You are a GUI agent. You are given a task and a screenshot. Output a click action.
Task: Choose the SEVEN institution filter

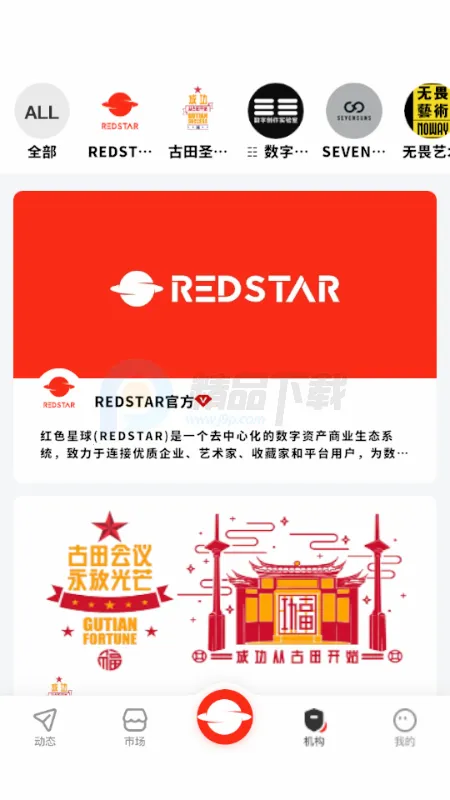tap(354, 121)
